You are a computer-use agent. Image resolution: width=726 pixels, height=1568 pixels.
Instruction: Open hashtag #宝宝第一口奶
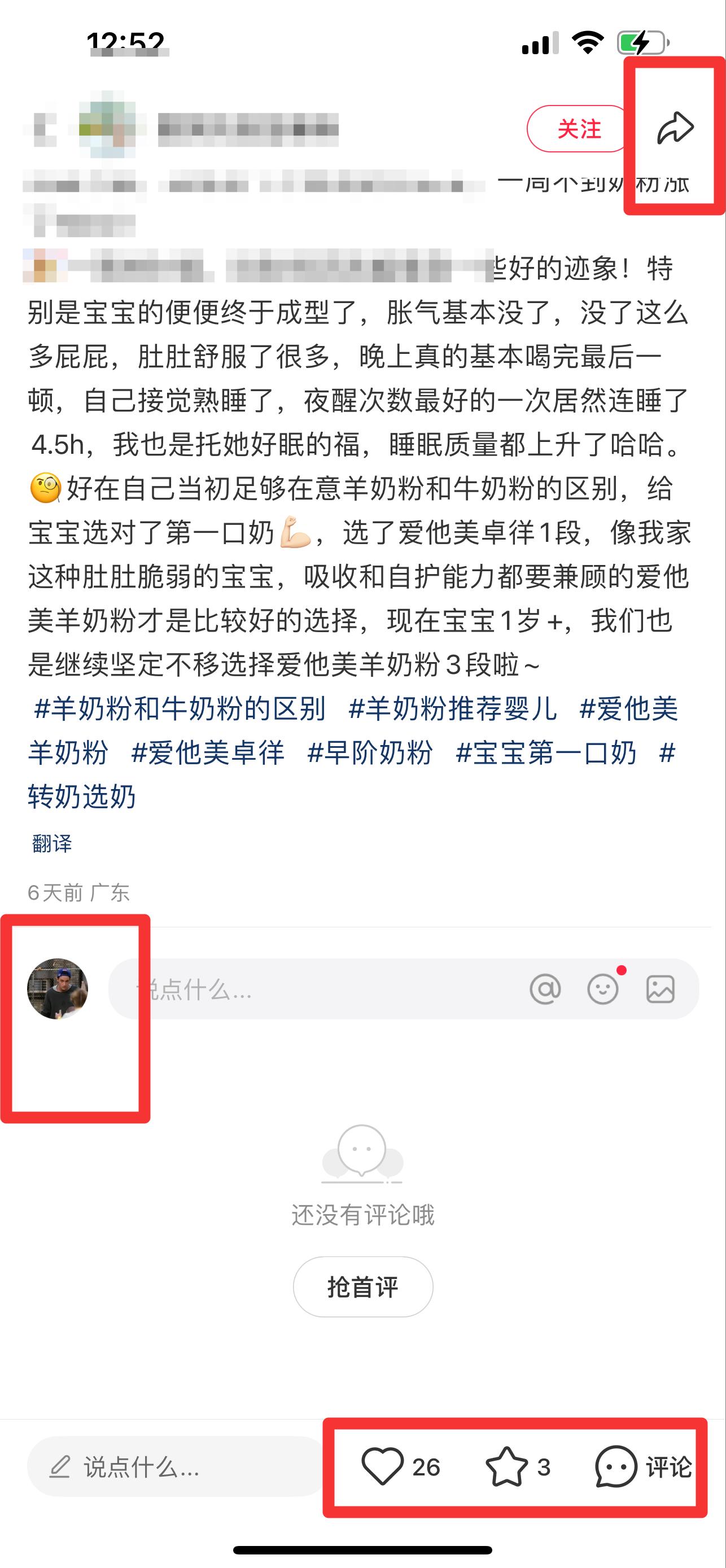click(x=546, y=753)
